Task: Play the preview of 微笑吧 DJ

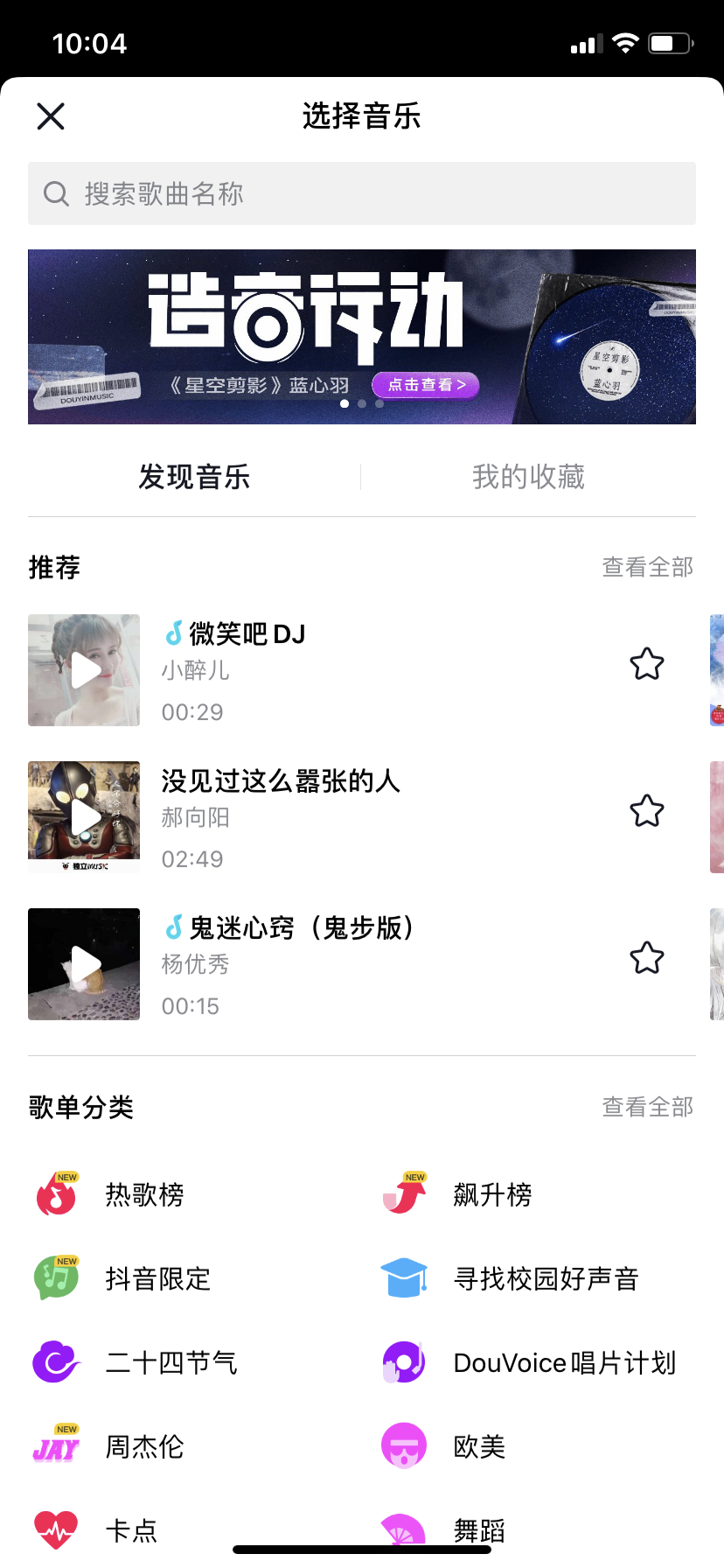Action: click(84, 670)
